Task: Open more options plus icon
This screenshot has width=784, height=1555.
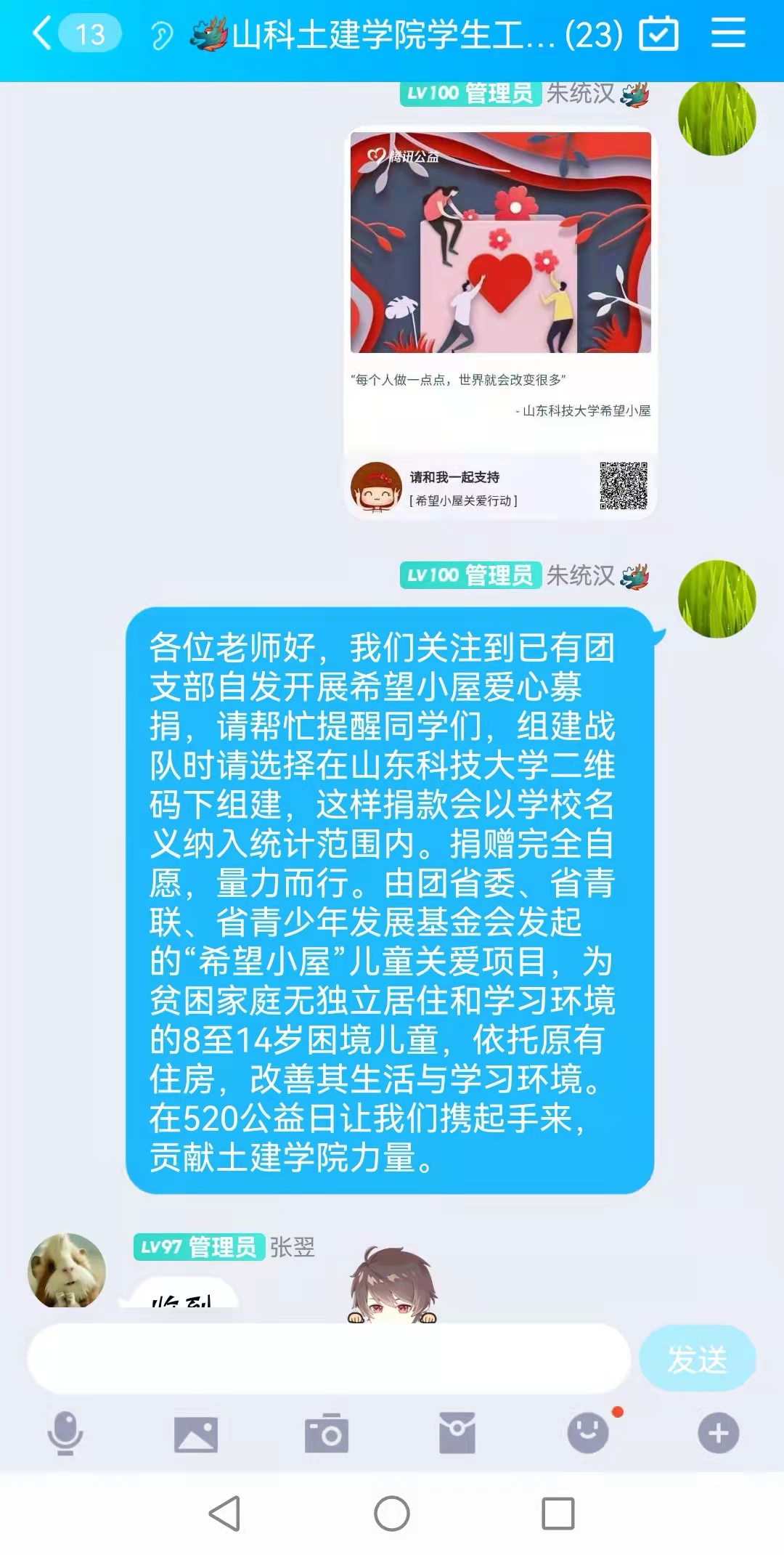Action: point(718,1433)
